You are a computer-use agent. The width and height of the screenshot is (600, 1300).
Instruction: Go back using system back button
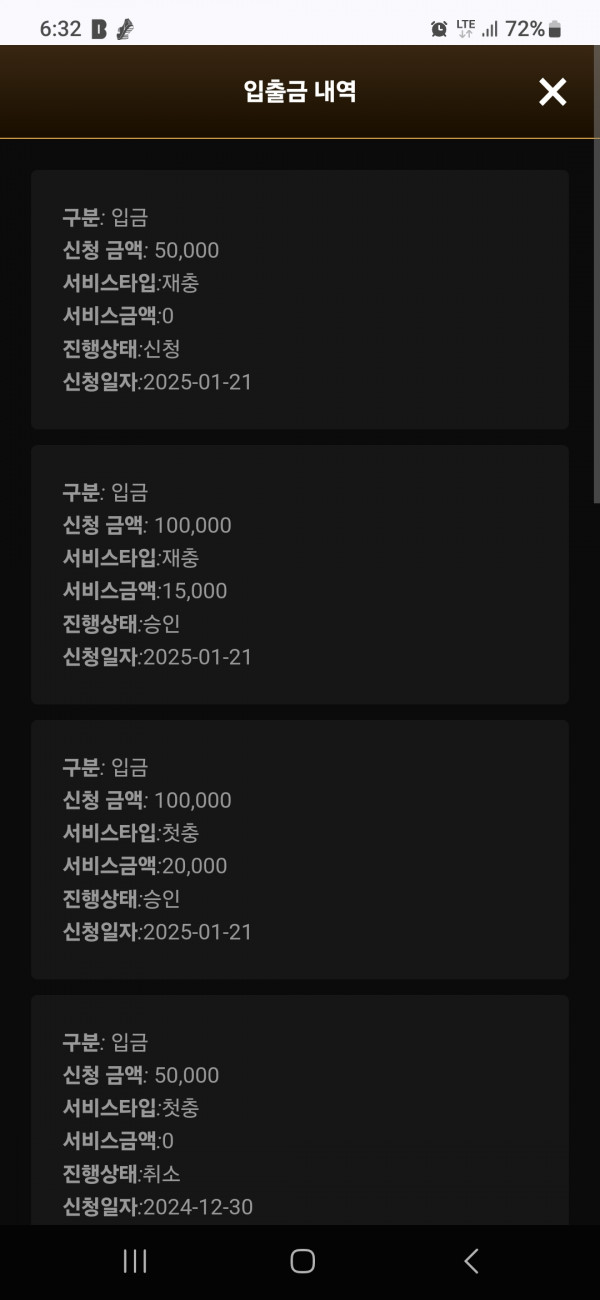(471, 1261)
